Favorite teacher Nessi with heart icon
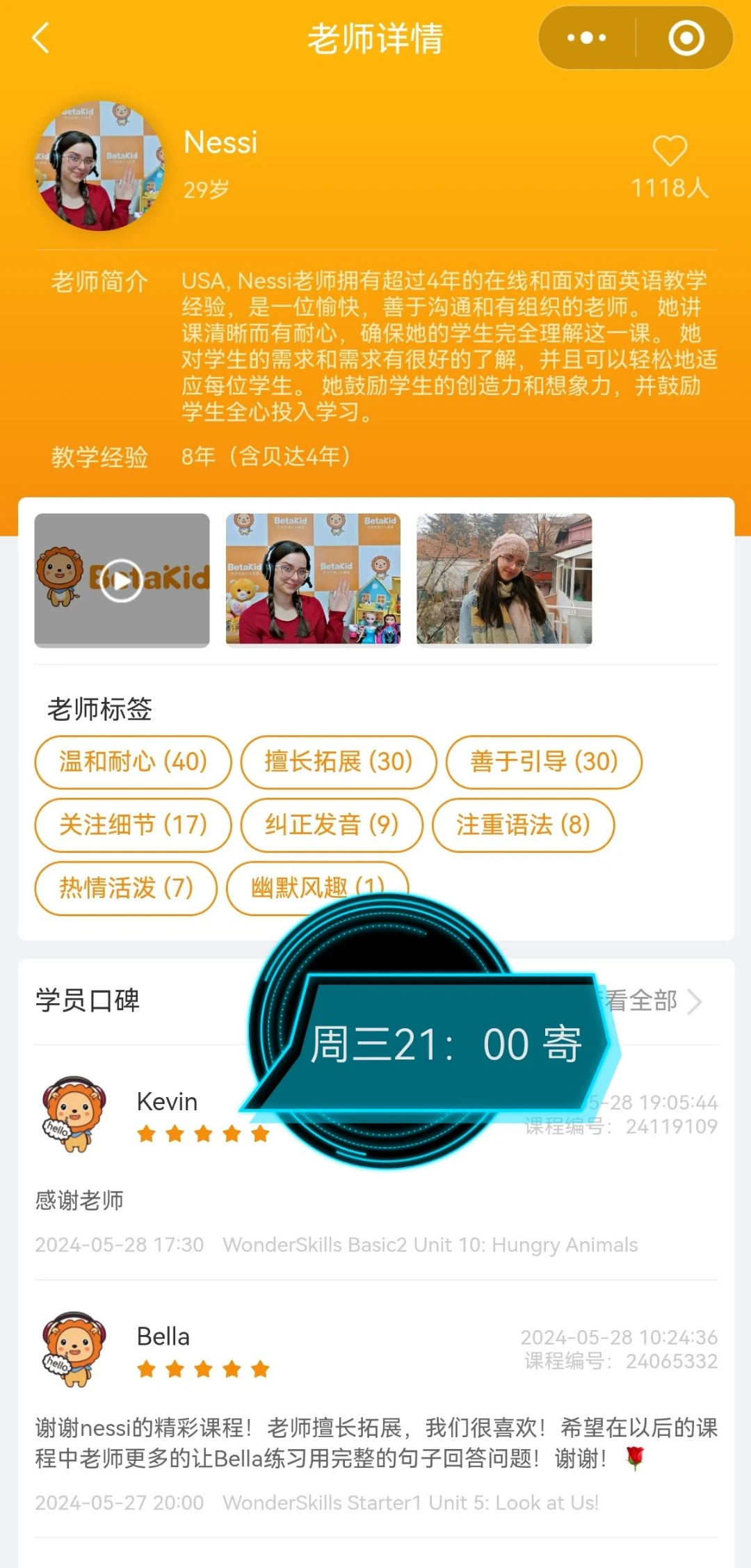The width and height of the screenshot is (751, 1568). click(670, 150)
